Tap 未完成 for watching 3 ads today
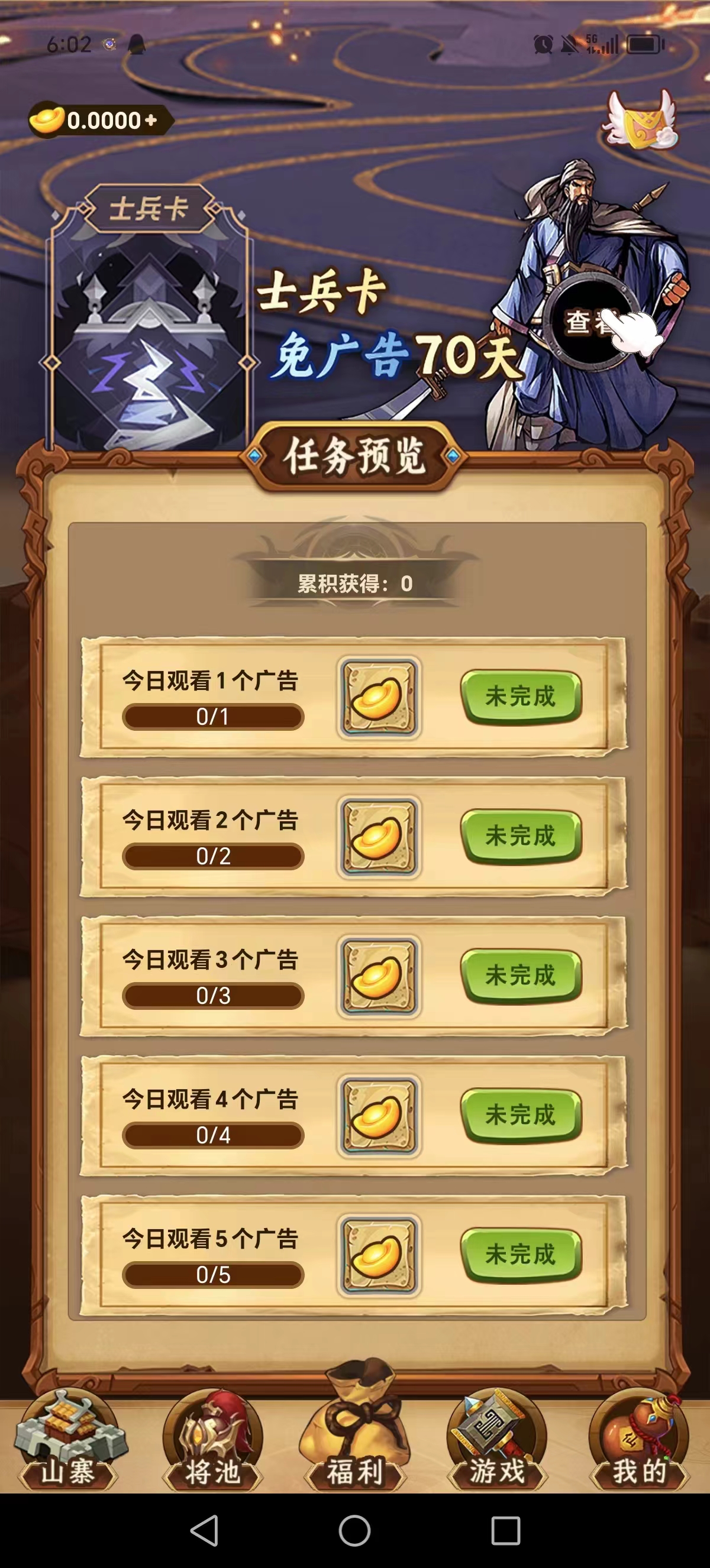This screenshot has width=710, height=1568. [521, 976]
